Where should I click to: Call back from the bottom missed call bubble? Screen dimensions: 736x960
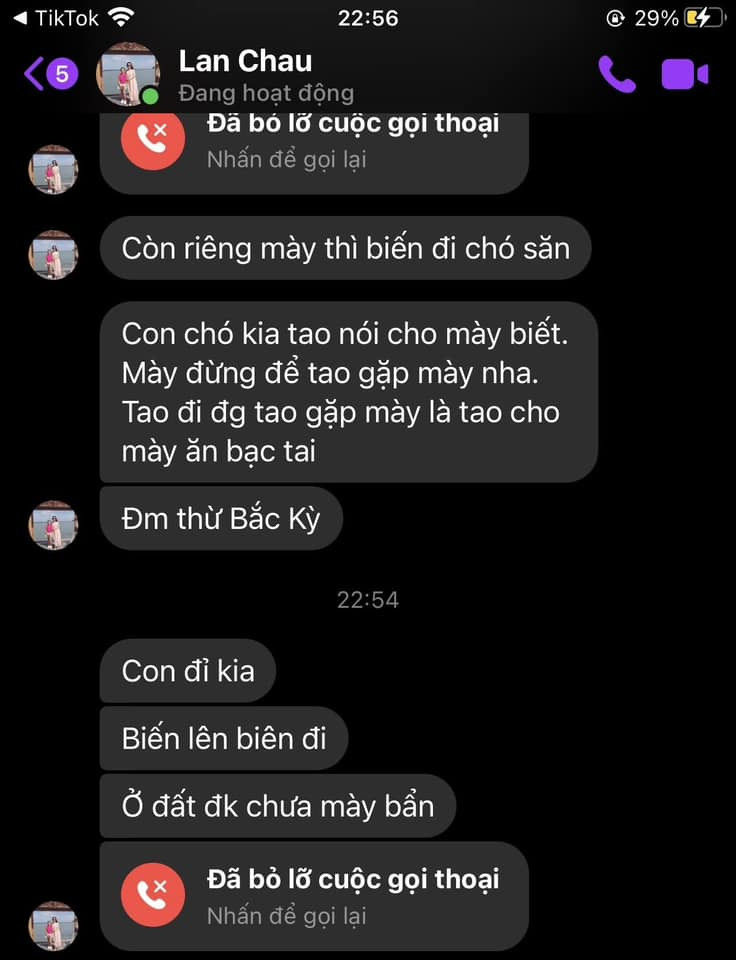[x=314, y=896]
